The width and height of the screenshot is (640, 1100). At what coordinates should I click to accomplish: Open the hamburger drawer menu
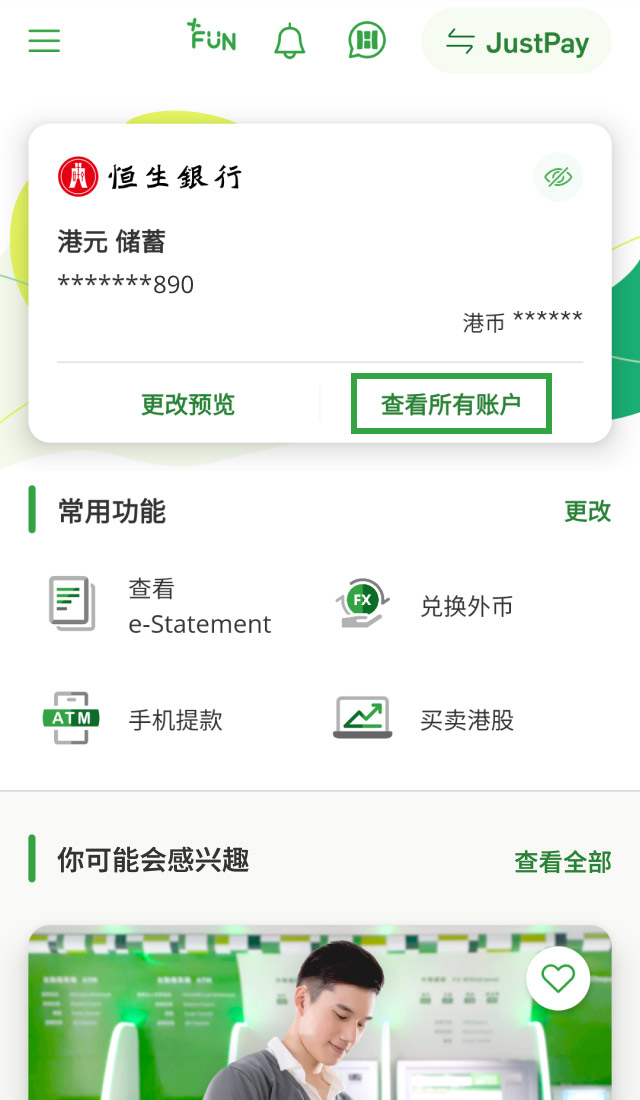tap(44, 41)
